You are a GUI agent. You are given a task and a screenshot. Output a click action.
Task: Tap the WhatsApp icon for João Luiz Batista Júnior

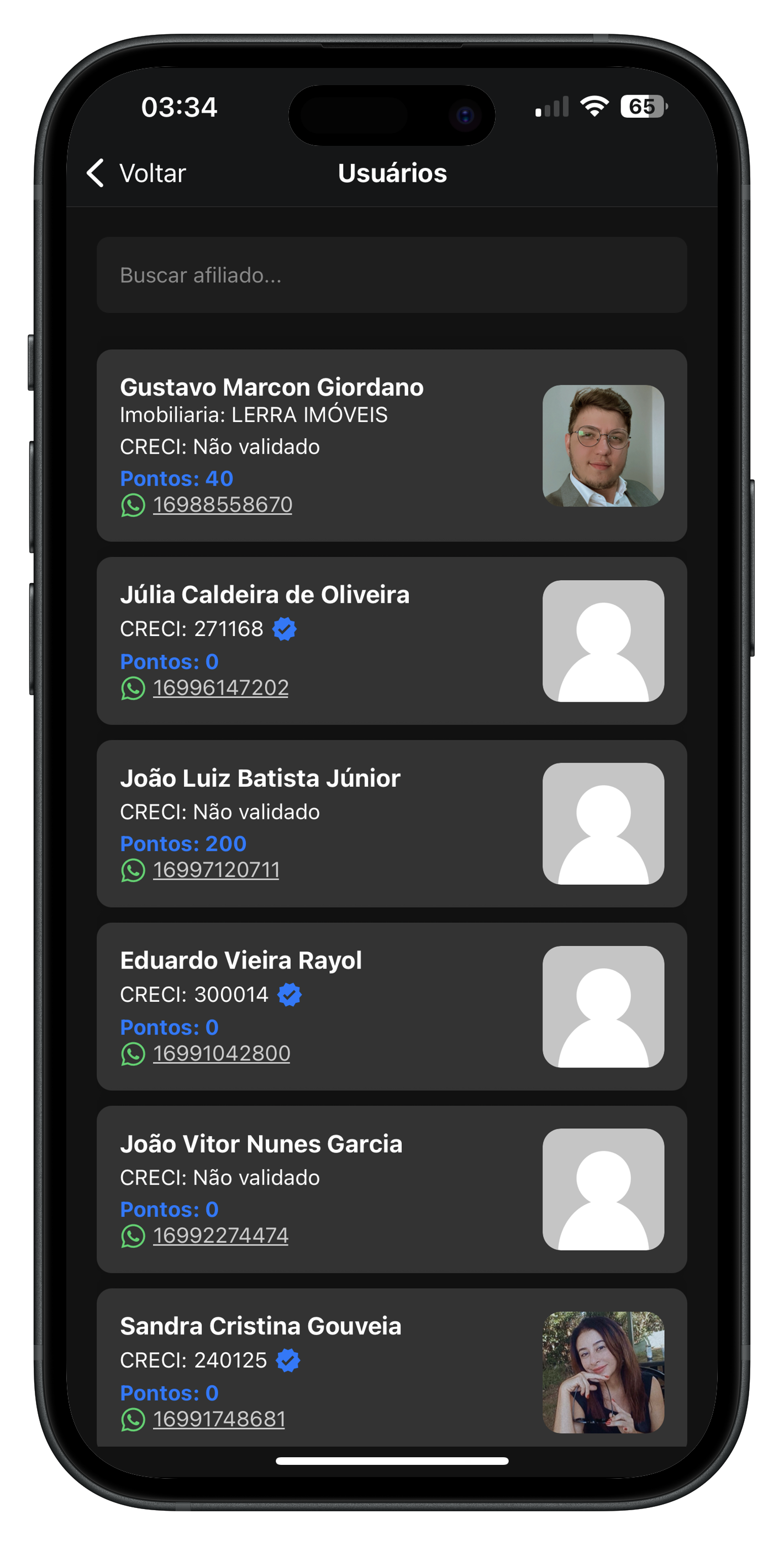(133, 870)
